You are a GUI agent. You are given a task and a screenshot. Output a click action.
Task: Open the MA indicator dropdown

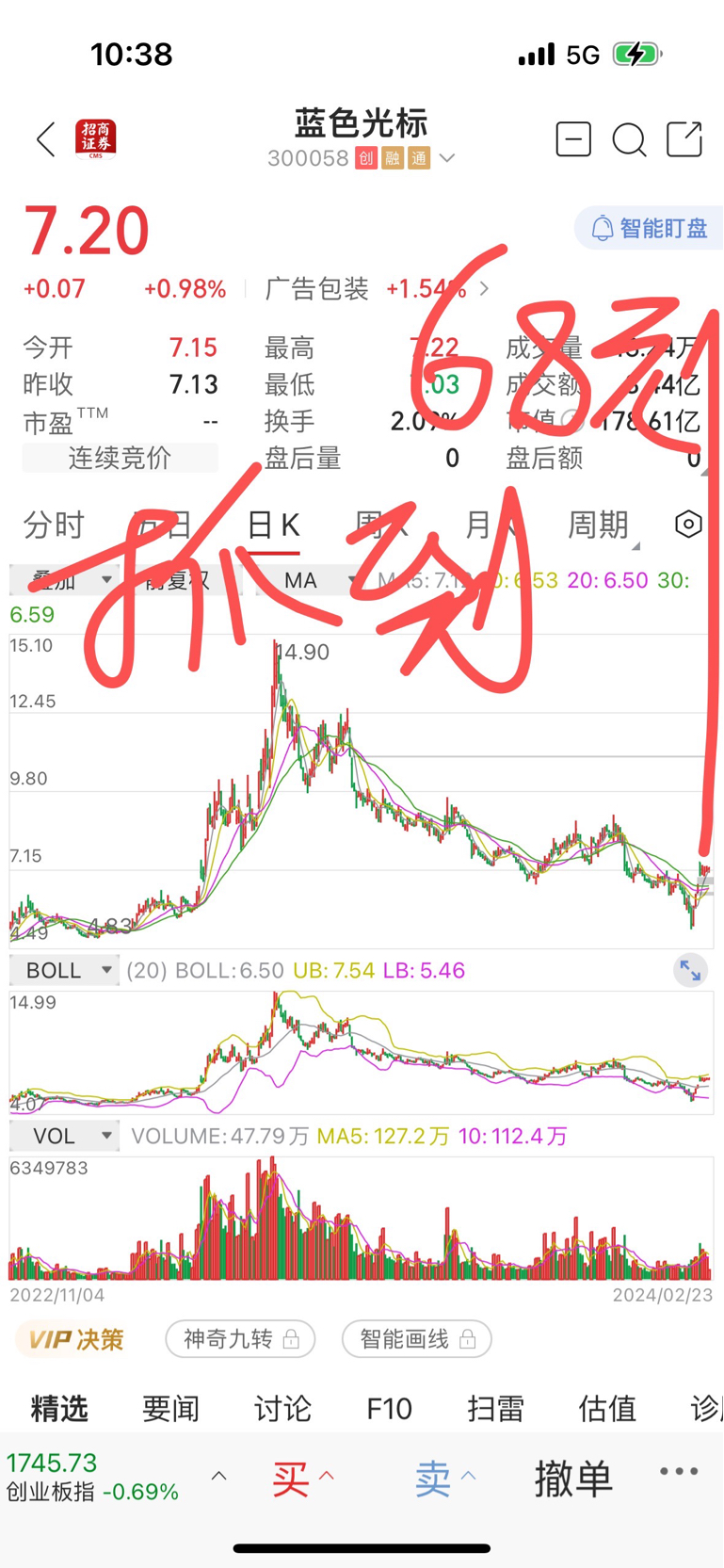pos(311,580)
